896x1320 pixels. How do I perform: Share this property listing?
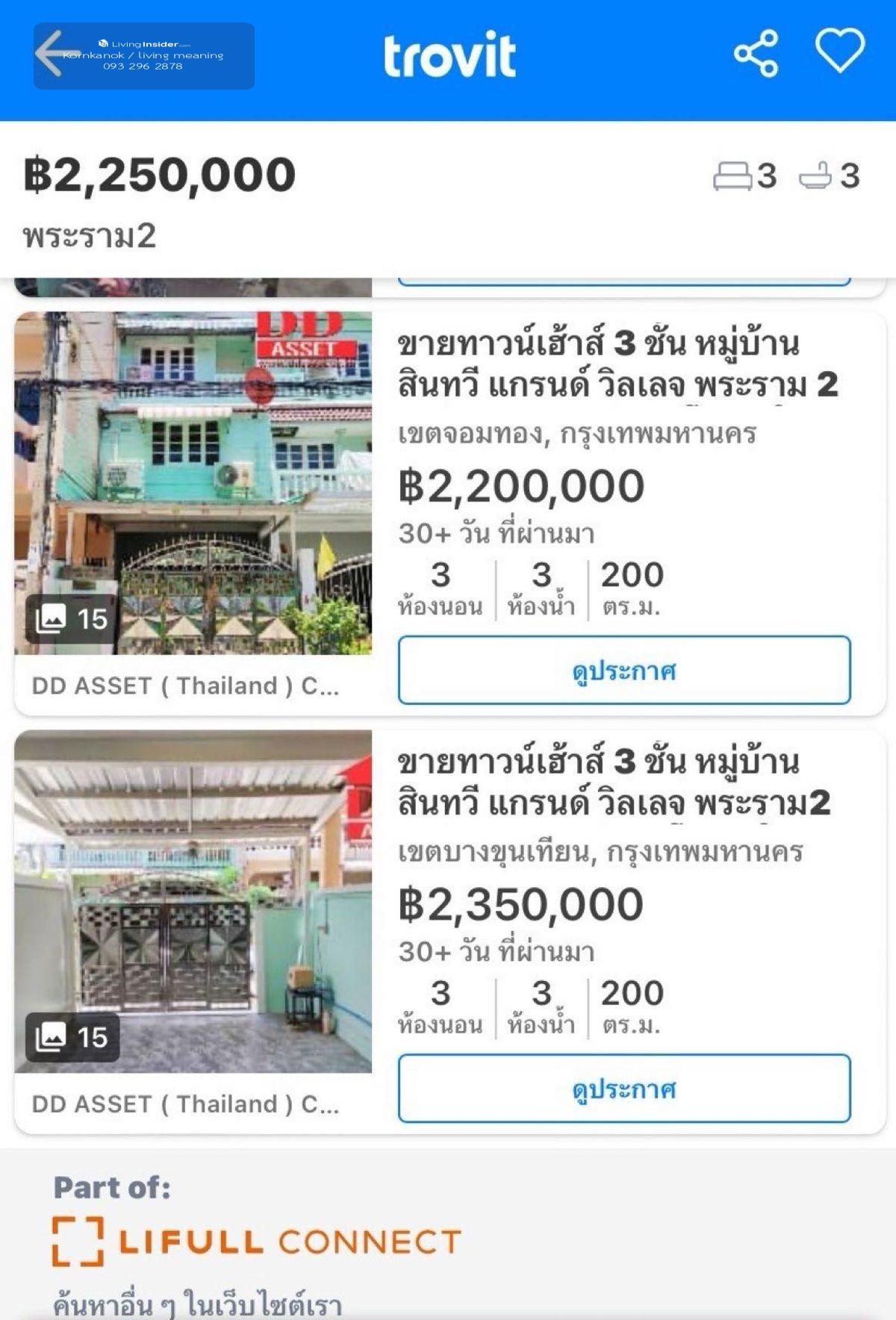point(756,54)
